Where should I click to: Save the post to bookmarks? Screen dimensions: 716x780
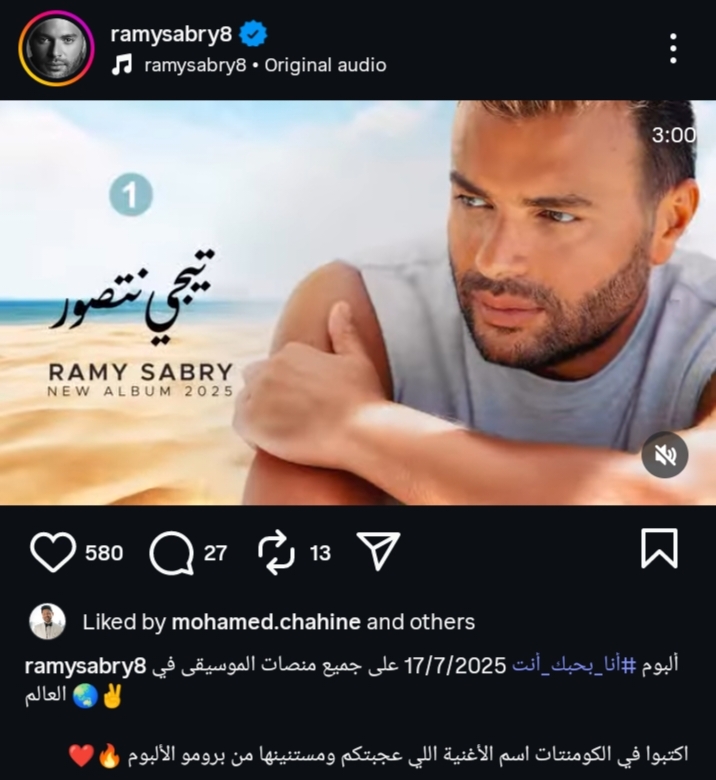coord(659,549)
